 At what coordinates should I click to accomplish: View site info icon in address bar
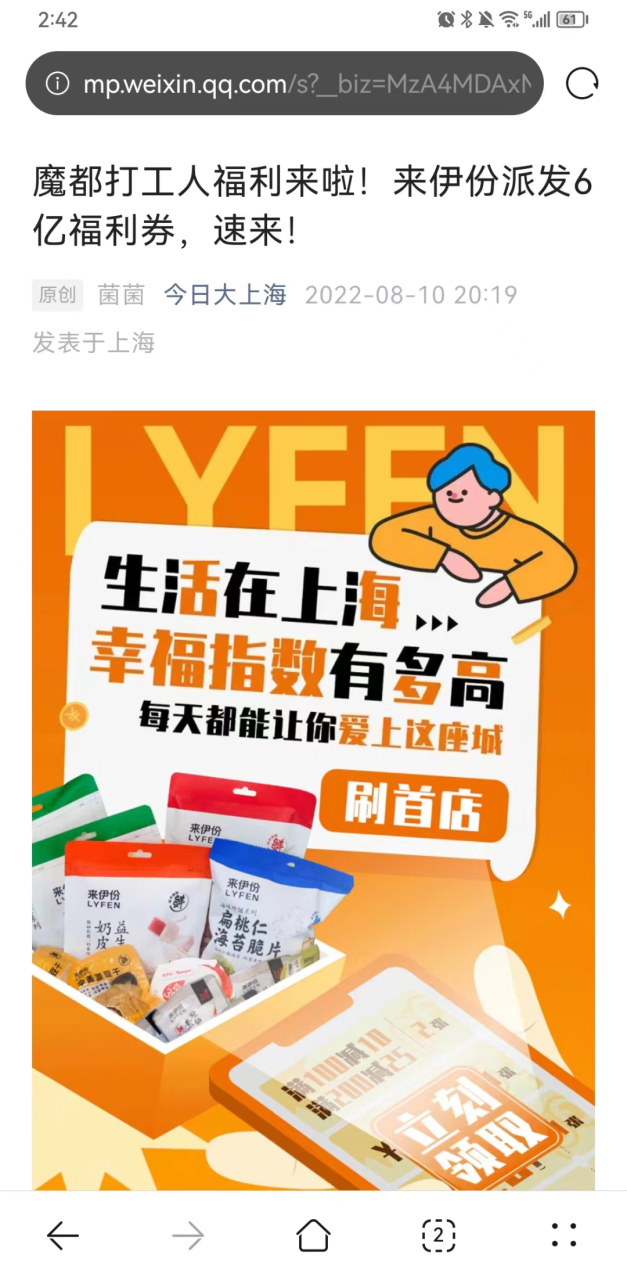(x=58, y=84)
